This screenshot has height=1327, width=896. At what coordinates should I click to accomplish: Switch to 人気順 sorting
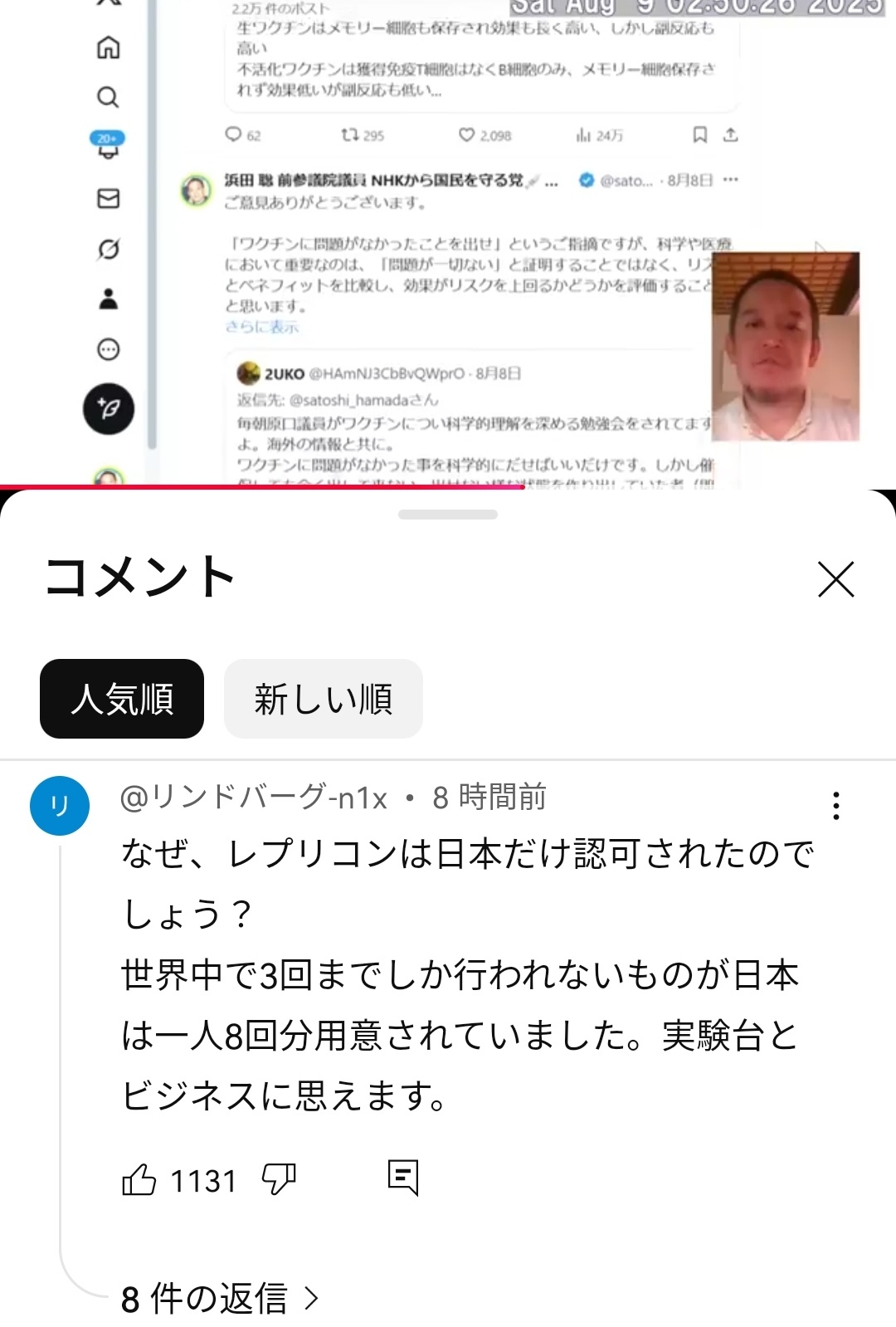click(x=122, y=699)
